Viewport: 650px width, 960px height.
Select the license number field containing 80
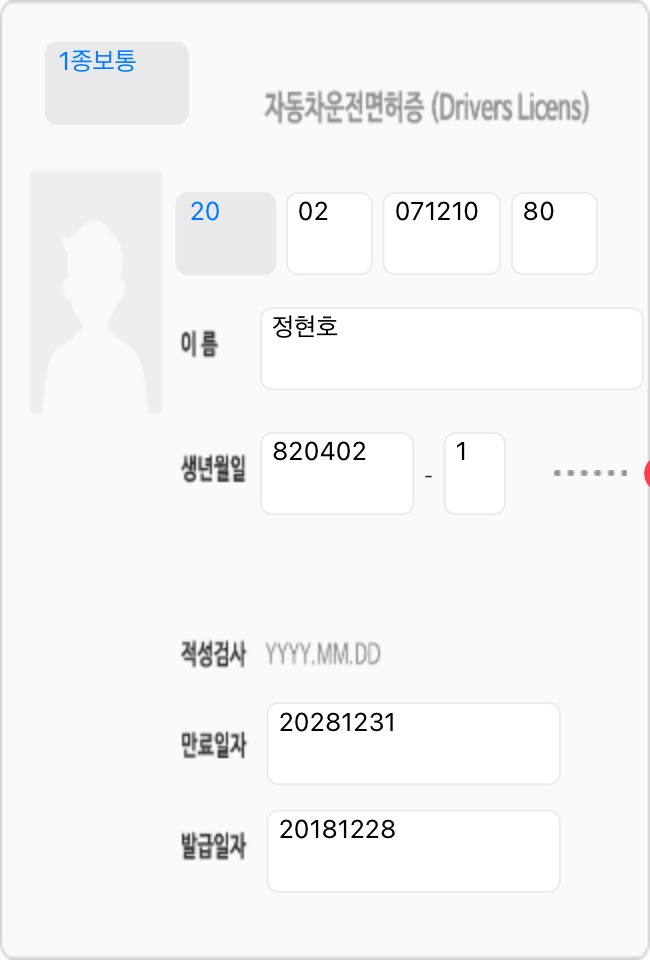pos(554,233)
